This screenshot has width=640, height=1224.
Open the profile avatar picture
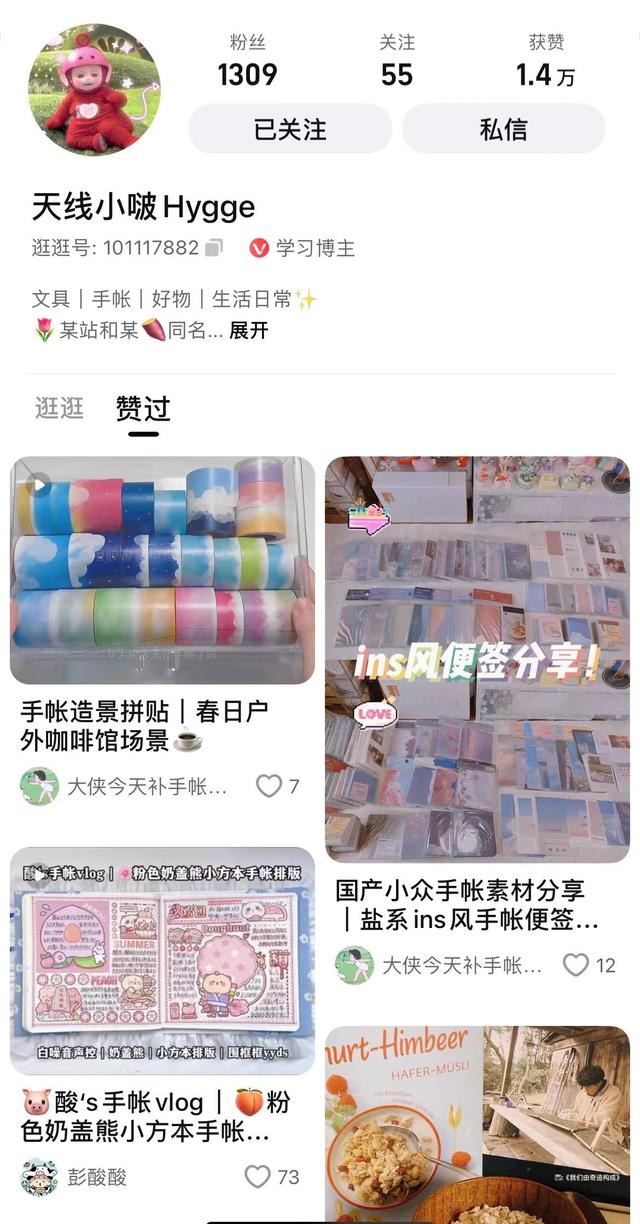pos(95,89)
